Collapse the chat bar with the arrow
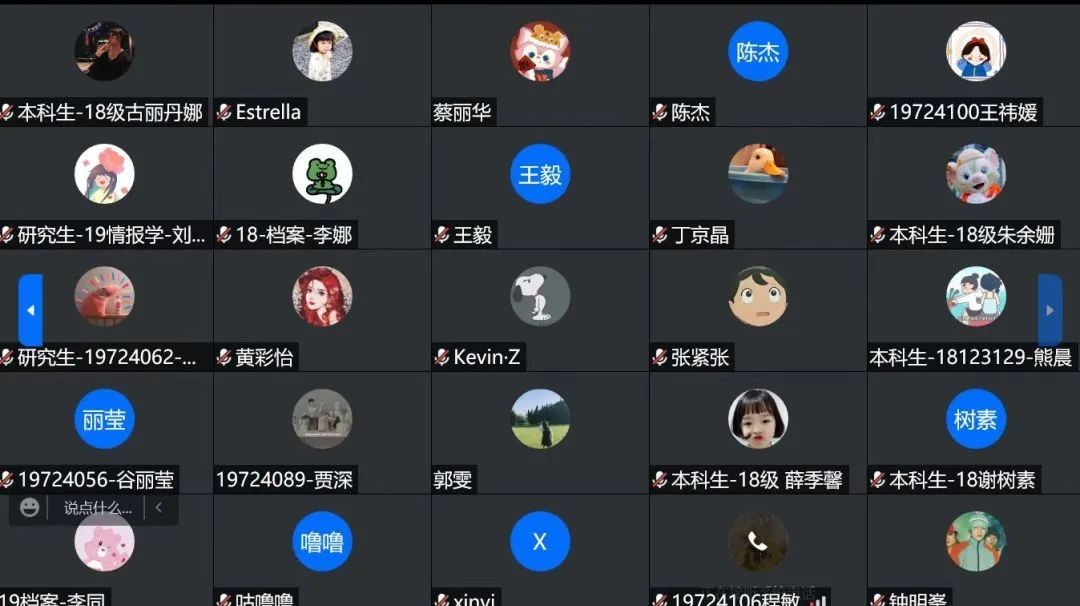Screen dimensions: 1080x606 tap(158, 508)
